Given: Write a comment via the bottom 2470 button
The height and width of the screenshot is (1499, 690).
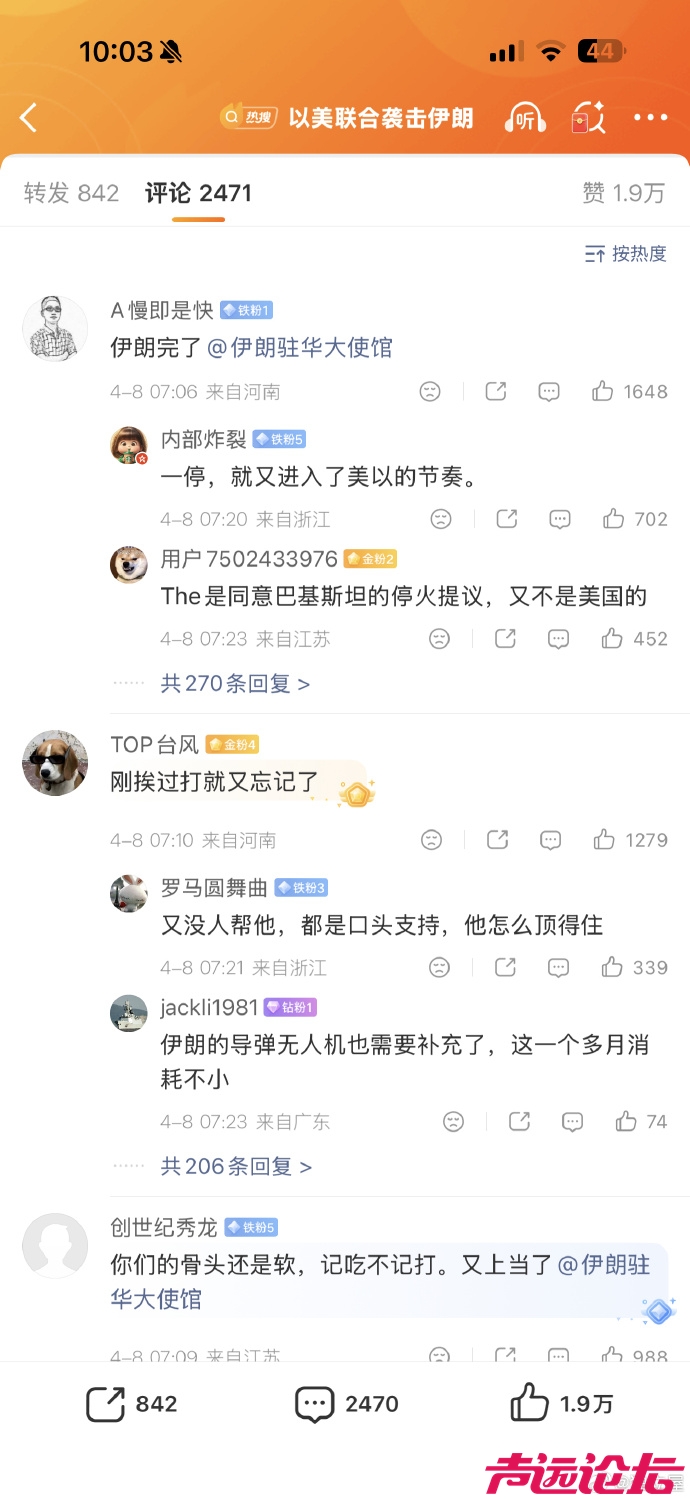Looking at the screenshot, I should tap(347, 1404).
